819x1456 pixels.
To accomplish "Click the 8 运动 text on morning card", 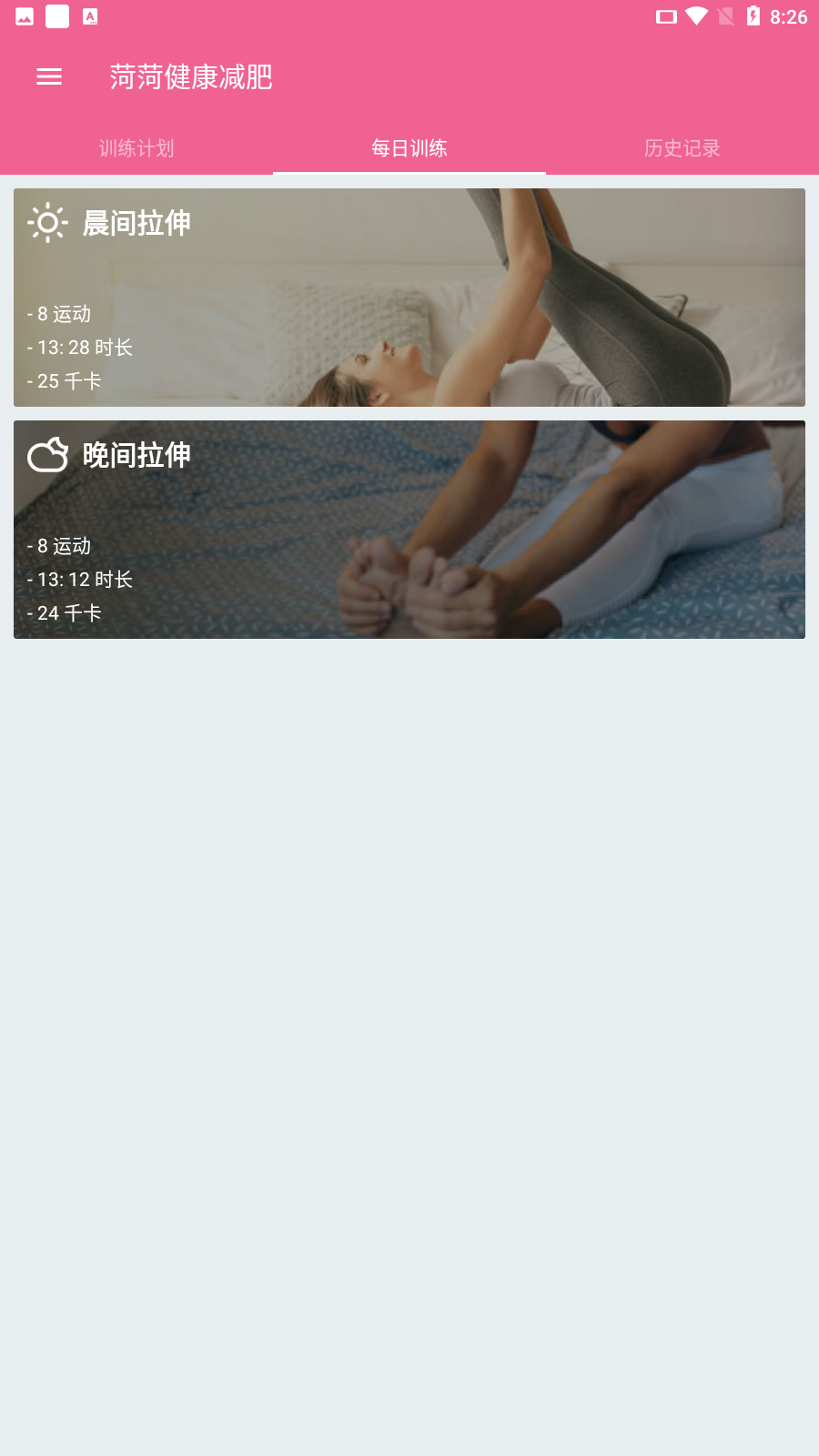I will 60,314.
